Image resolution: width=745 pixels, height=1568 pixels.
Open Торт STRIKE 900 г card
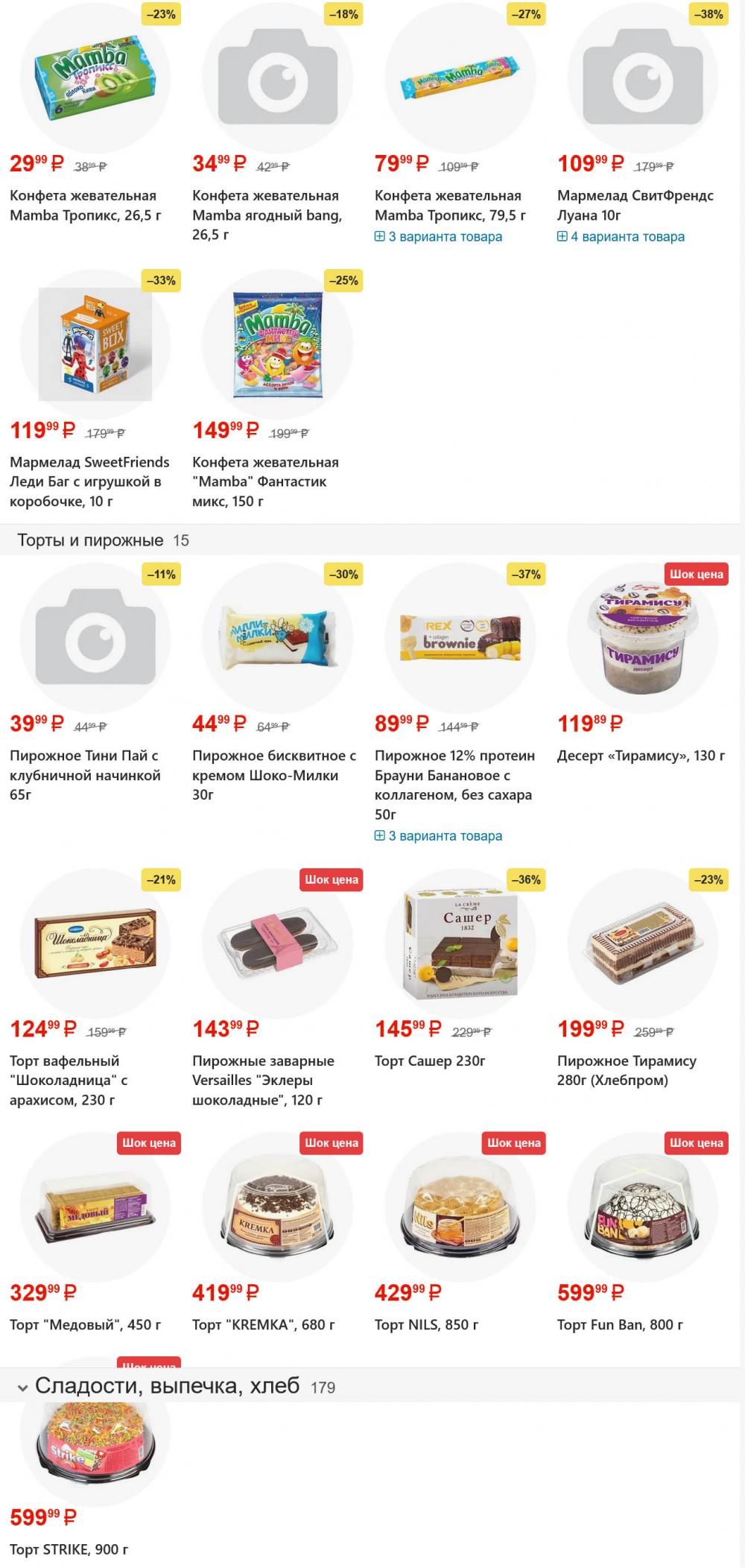69,1550
